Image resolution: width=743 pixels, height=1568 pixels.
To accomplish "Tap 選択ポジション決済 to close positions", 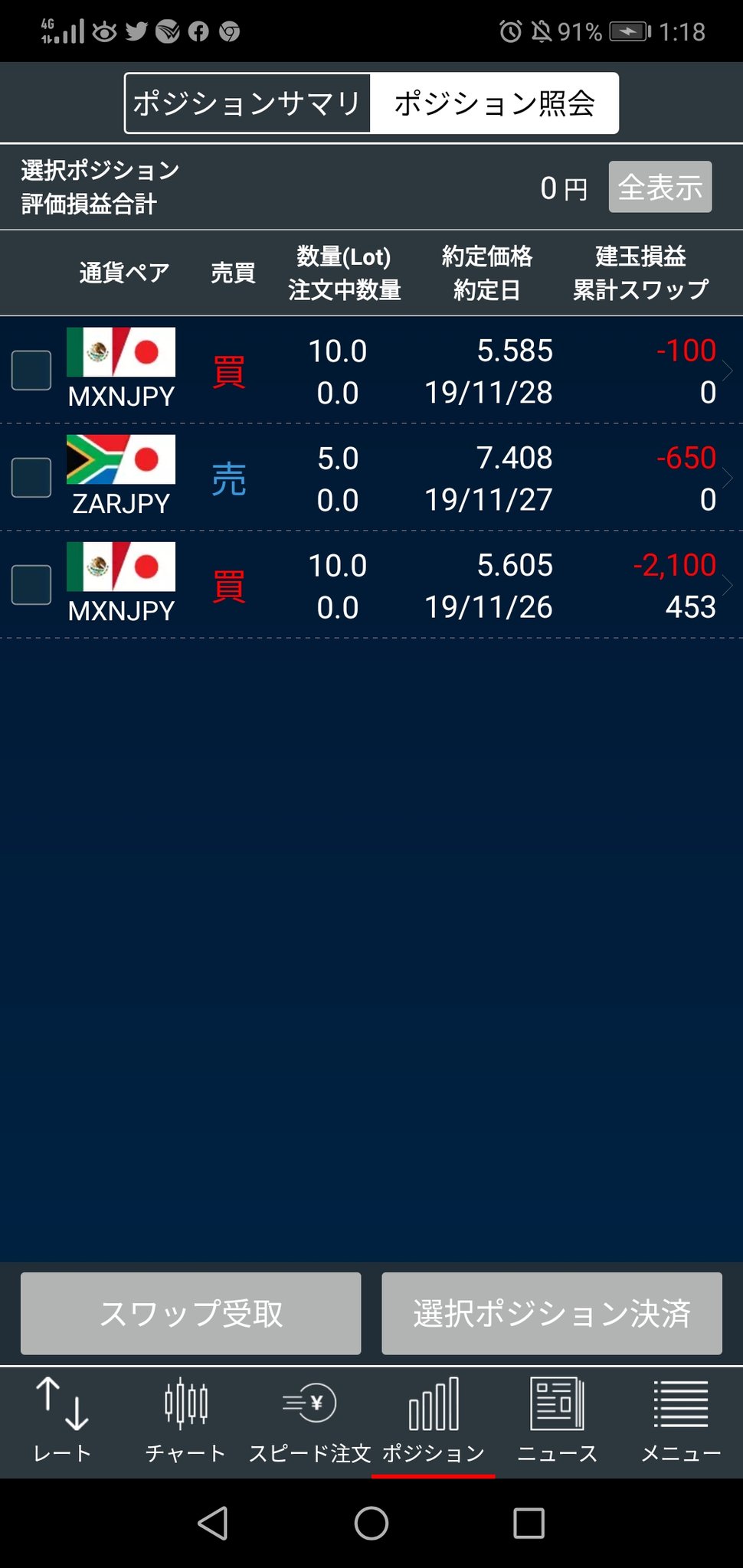I will tap(552, 1313).
